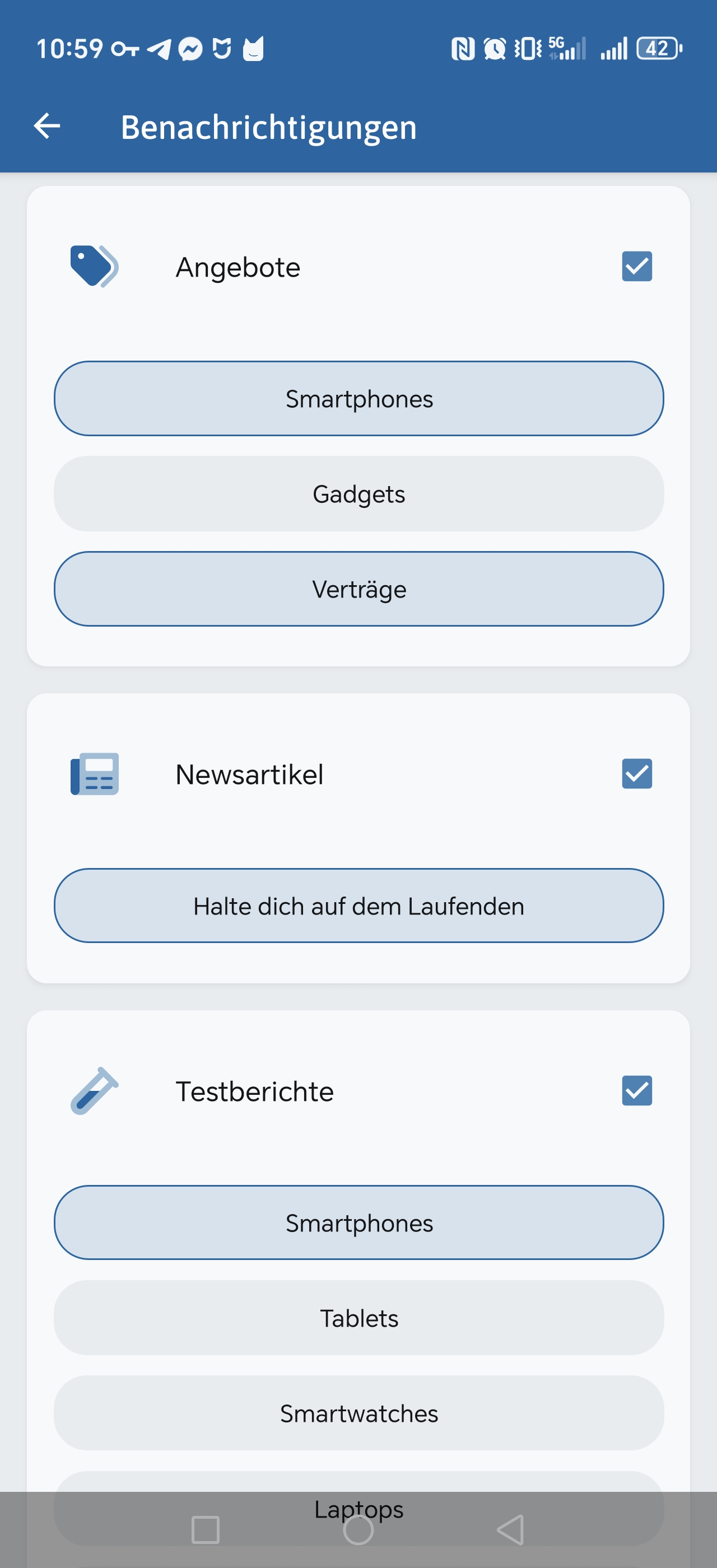The width and height of the screenshot is (717, 1568).
Task: Uncheck the Newsartikel checkbox
Action: click(x=637, y=774)
